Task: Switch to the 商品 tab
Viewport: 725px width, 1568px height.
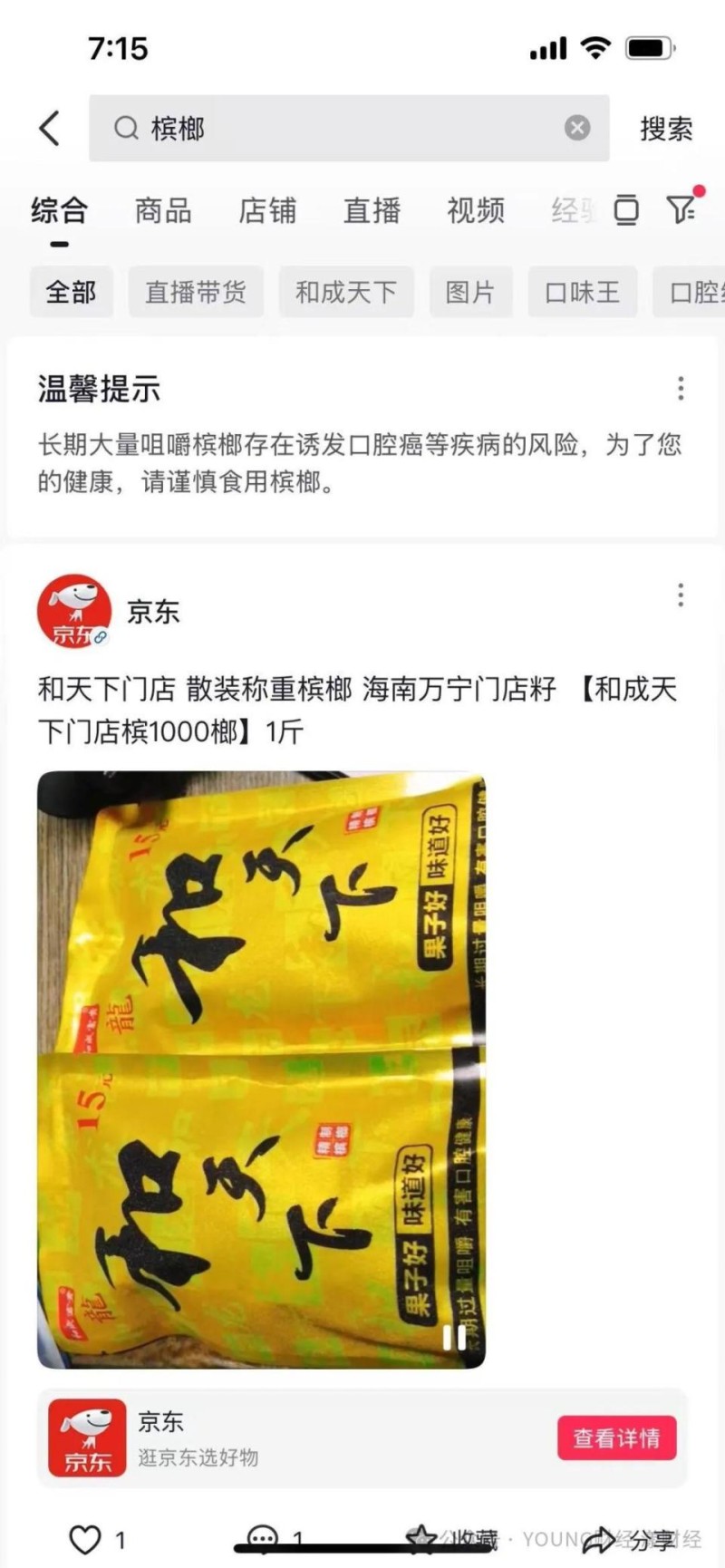Action: [163, 210]
